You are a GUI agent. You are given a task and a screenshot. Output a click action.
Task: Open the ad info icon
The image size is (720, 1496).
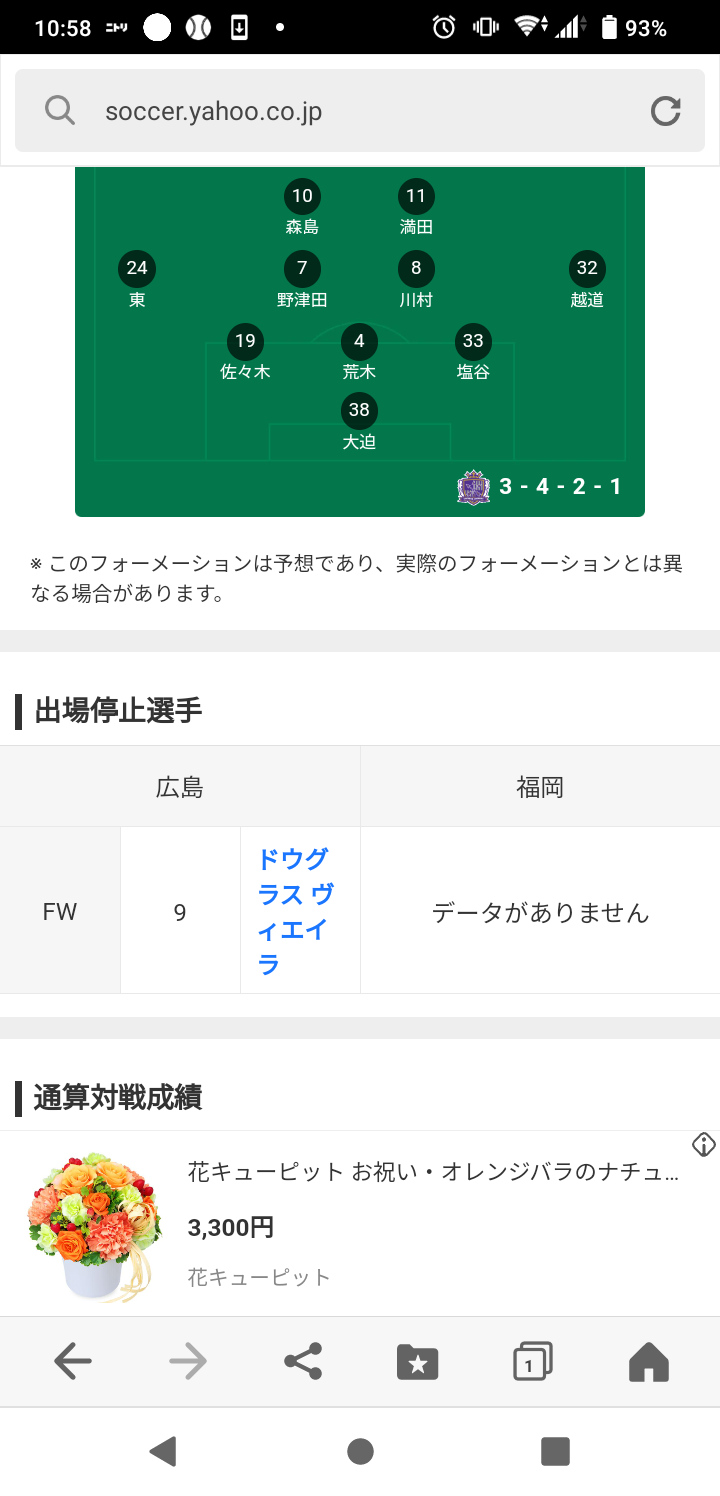pyautogui.click(x=703, y=1145)
